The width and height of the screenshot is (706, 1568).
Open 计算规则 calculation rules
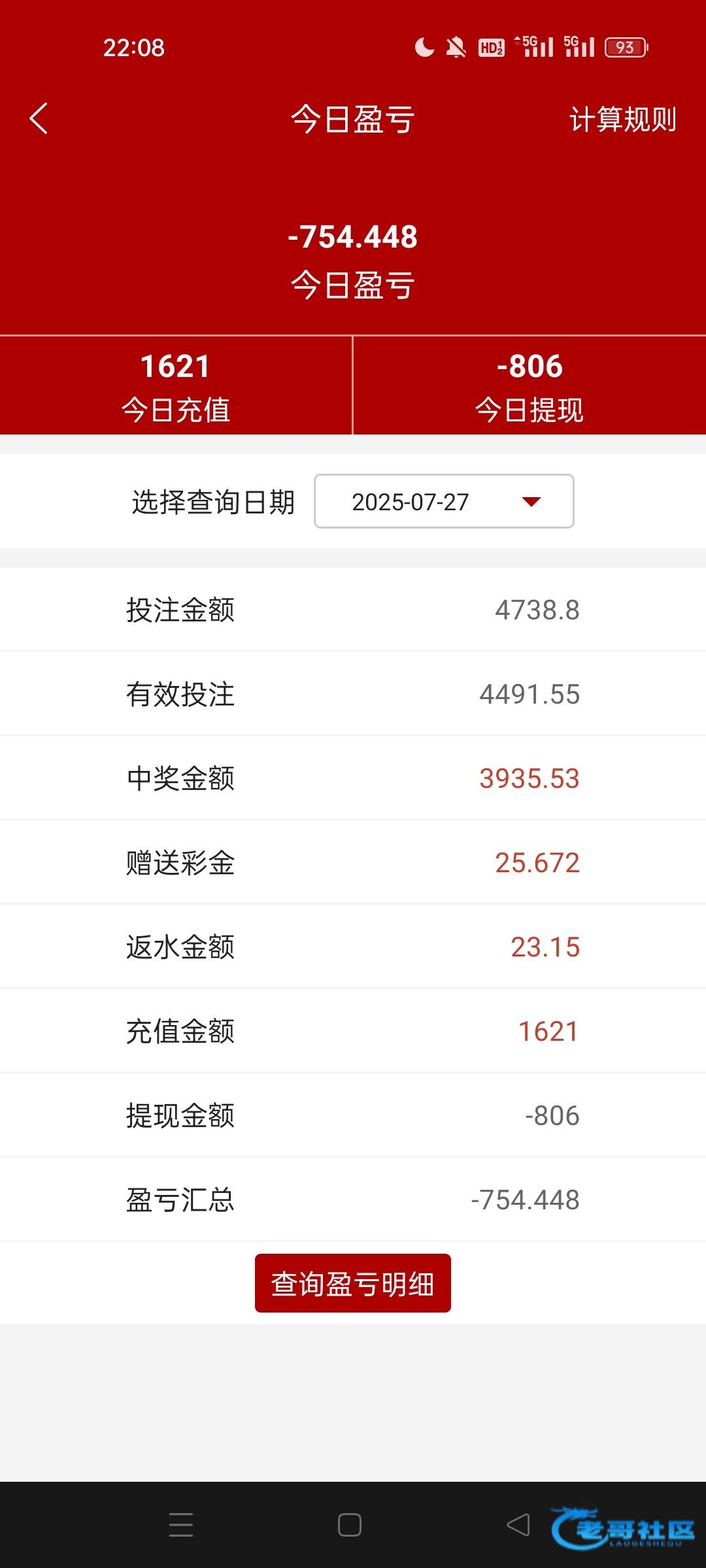tap(622, 120)
